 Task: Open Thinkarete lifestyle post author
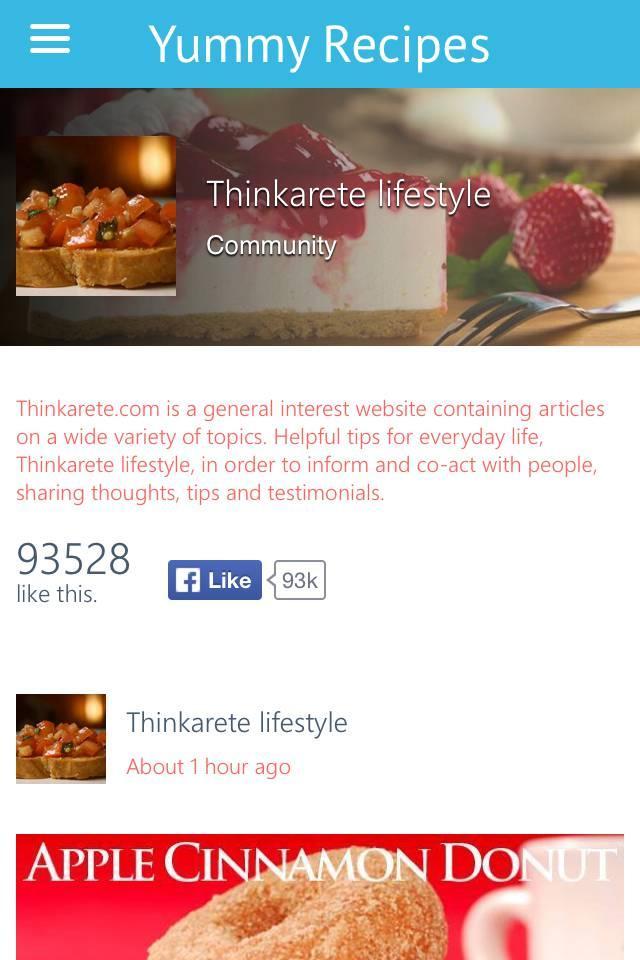click(237, 723)
